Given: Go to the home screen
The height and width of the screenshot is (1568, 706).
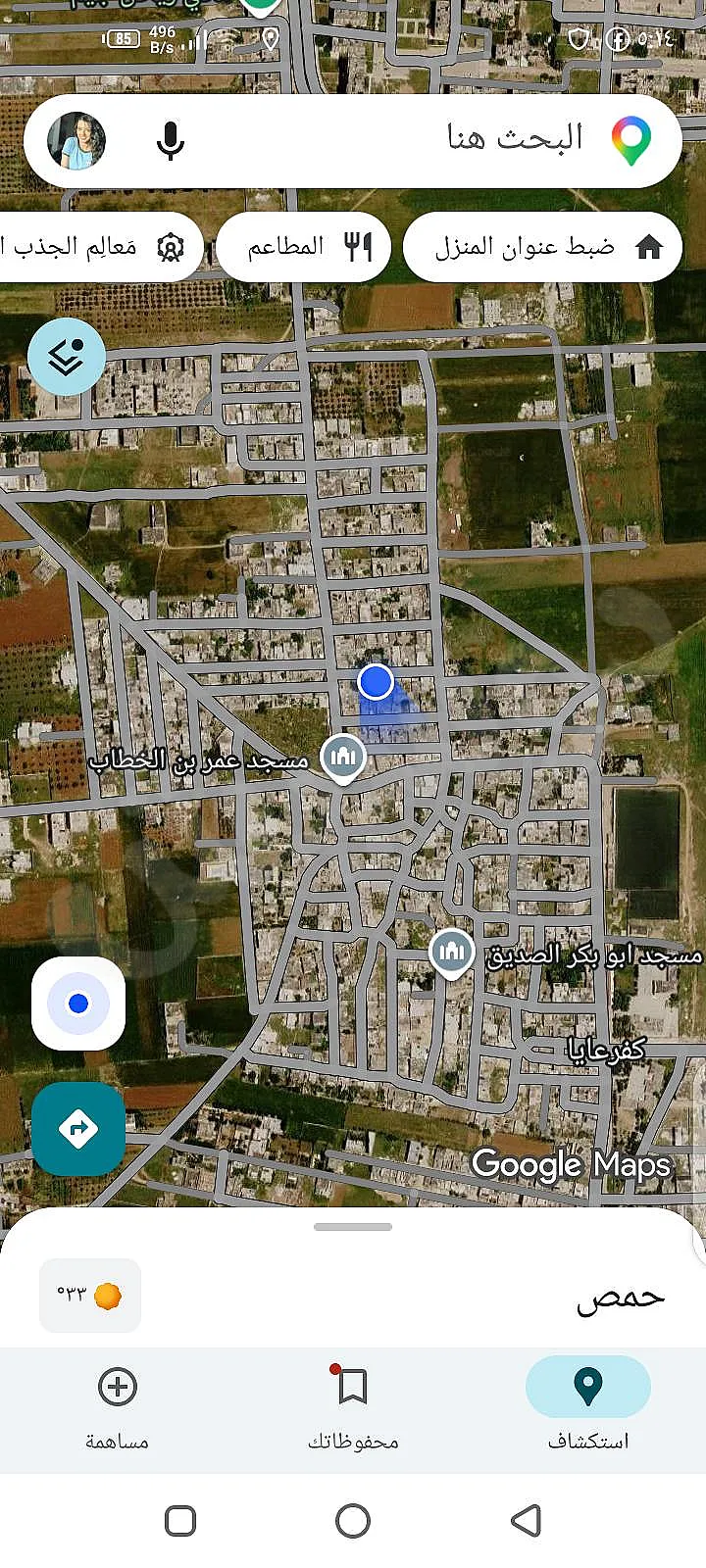Looking at the screenshot, I should click(x=353, y=1521).
